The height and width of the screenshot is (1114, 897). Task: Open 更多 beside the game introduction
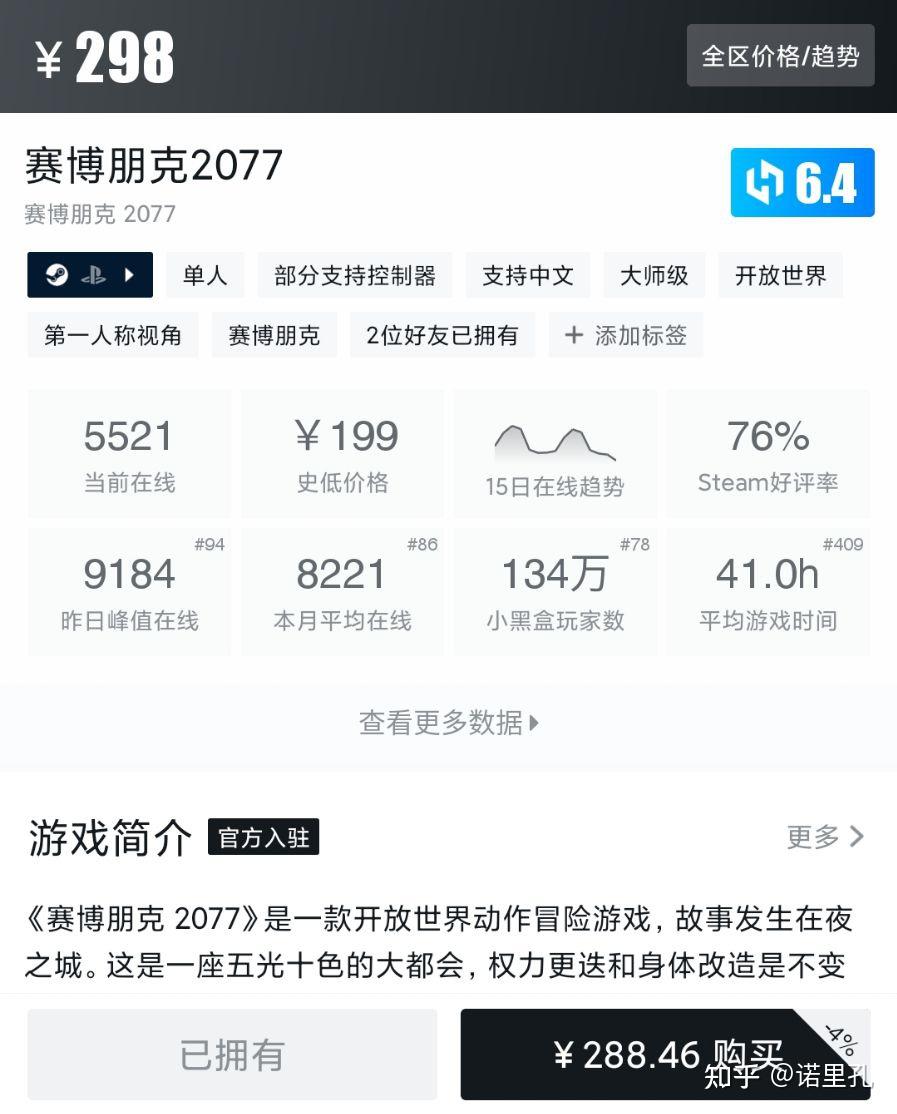[x=825, y=837]
